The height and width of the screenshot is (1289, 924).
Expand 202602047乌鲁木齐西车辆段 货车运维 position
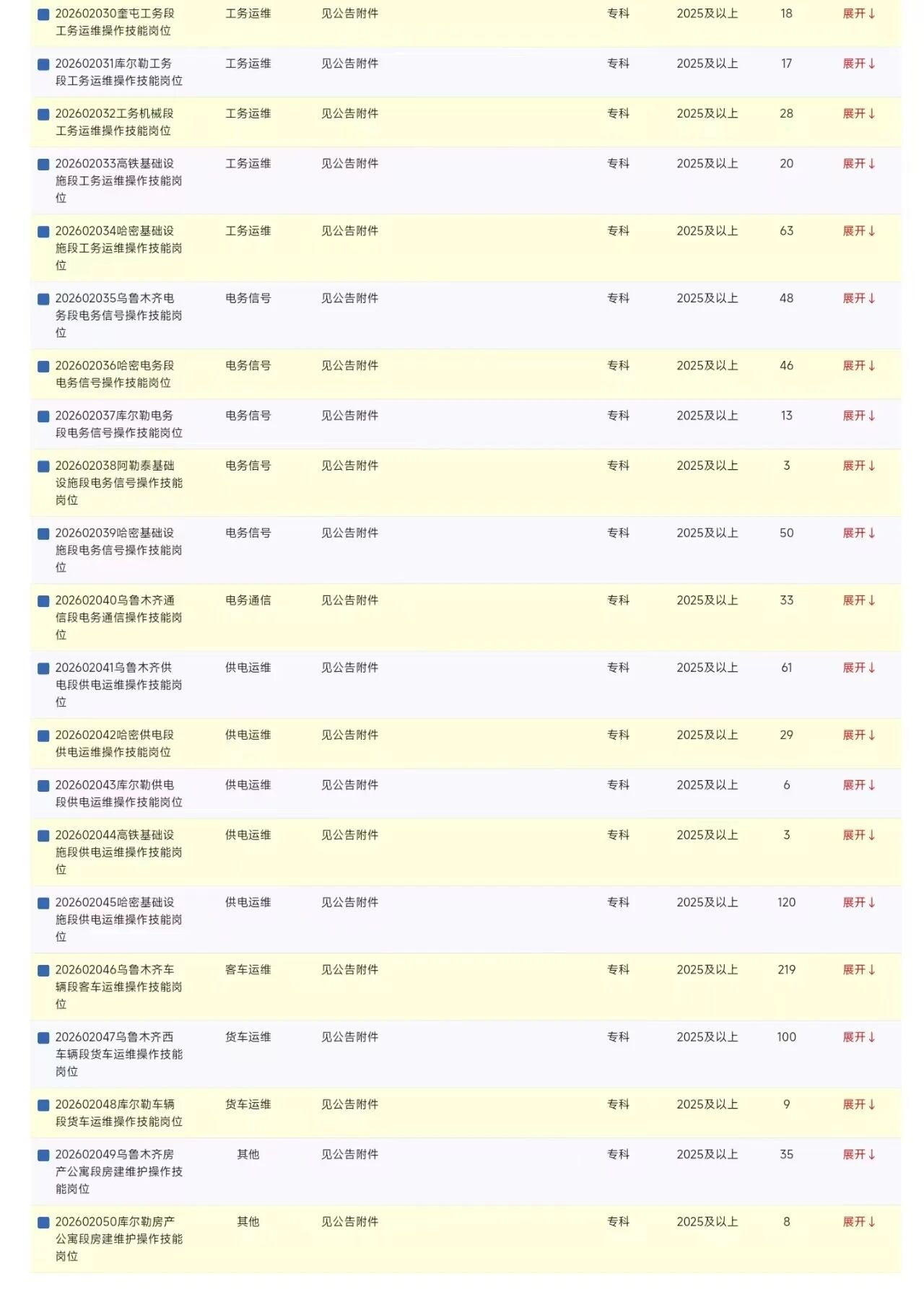point(858,1037)
